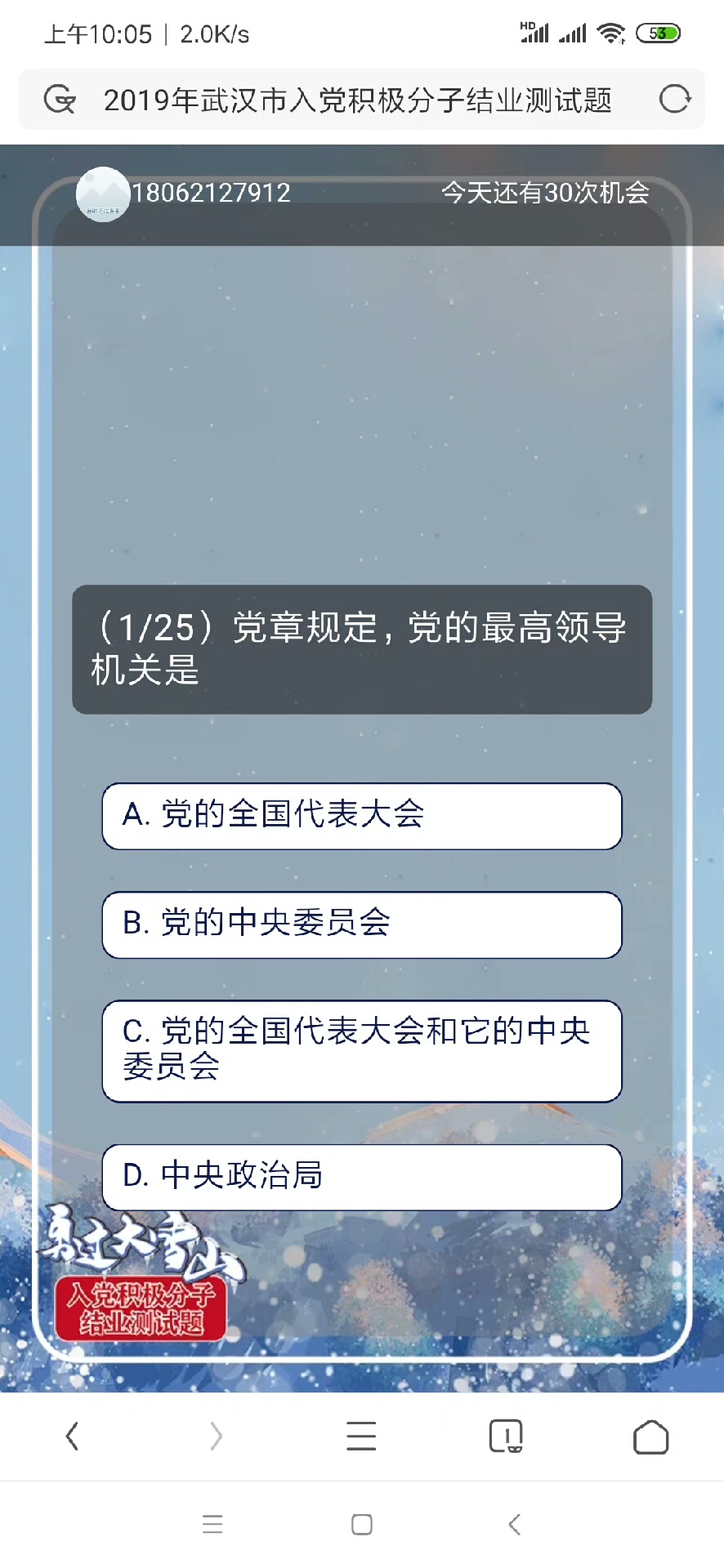Viewport: 724px width, 1568px height.
Task: Choose option B. 党的中央委员会
Action: 361,924
